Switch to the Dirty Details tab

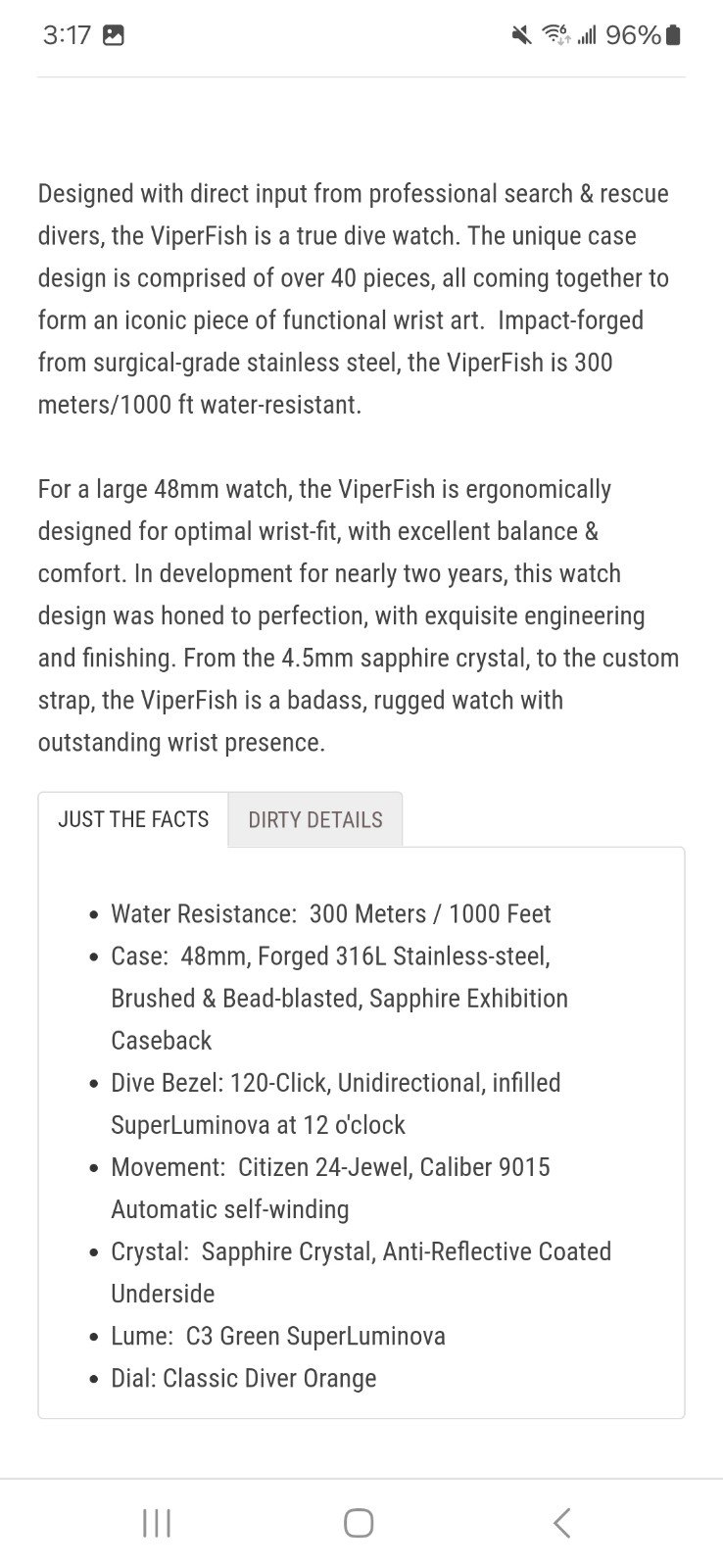314,820
